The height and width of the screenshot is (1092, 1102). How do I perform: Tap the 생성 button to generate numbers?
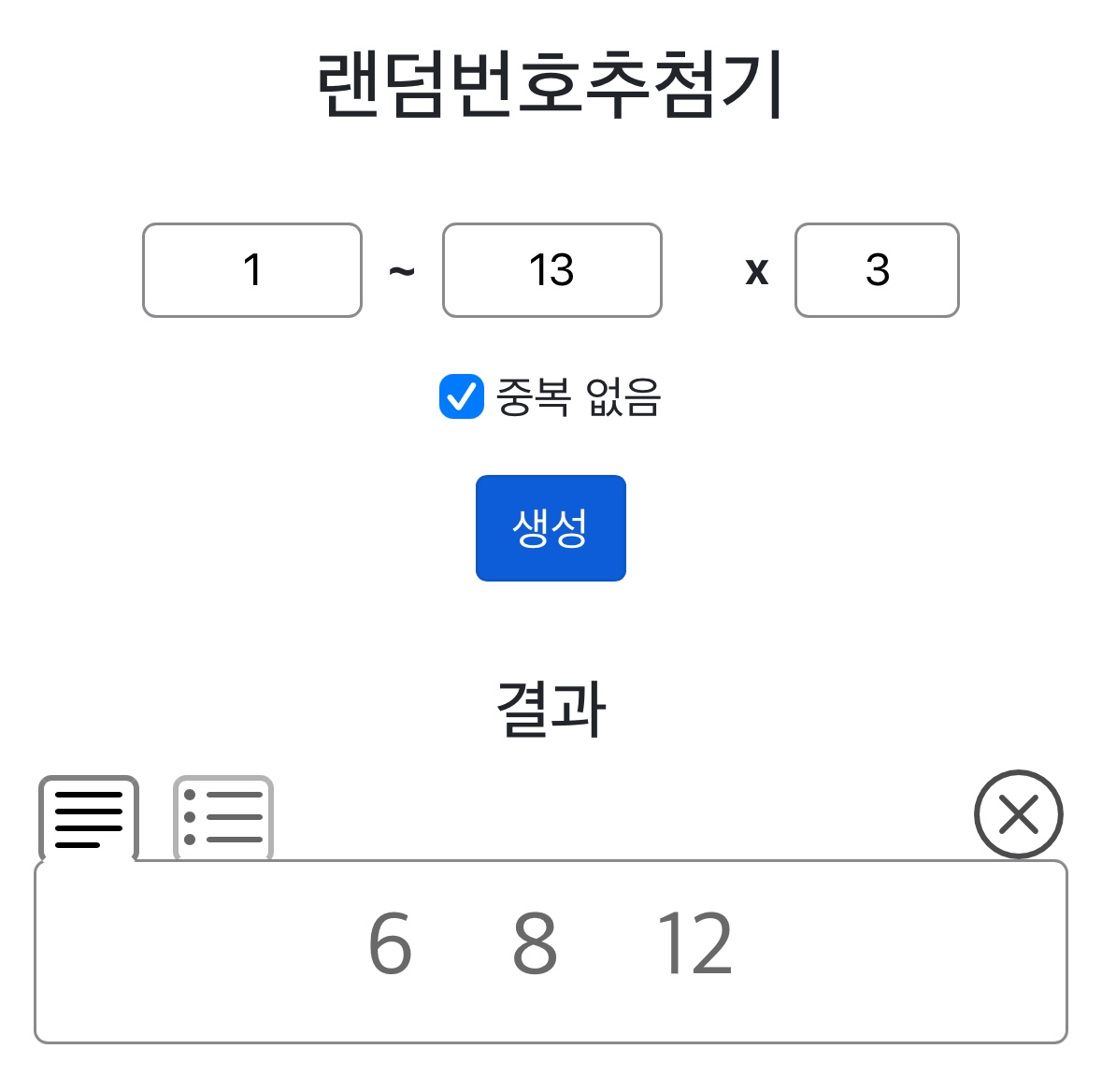pos(551,528)
